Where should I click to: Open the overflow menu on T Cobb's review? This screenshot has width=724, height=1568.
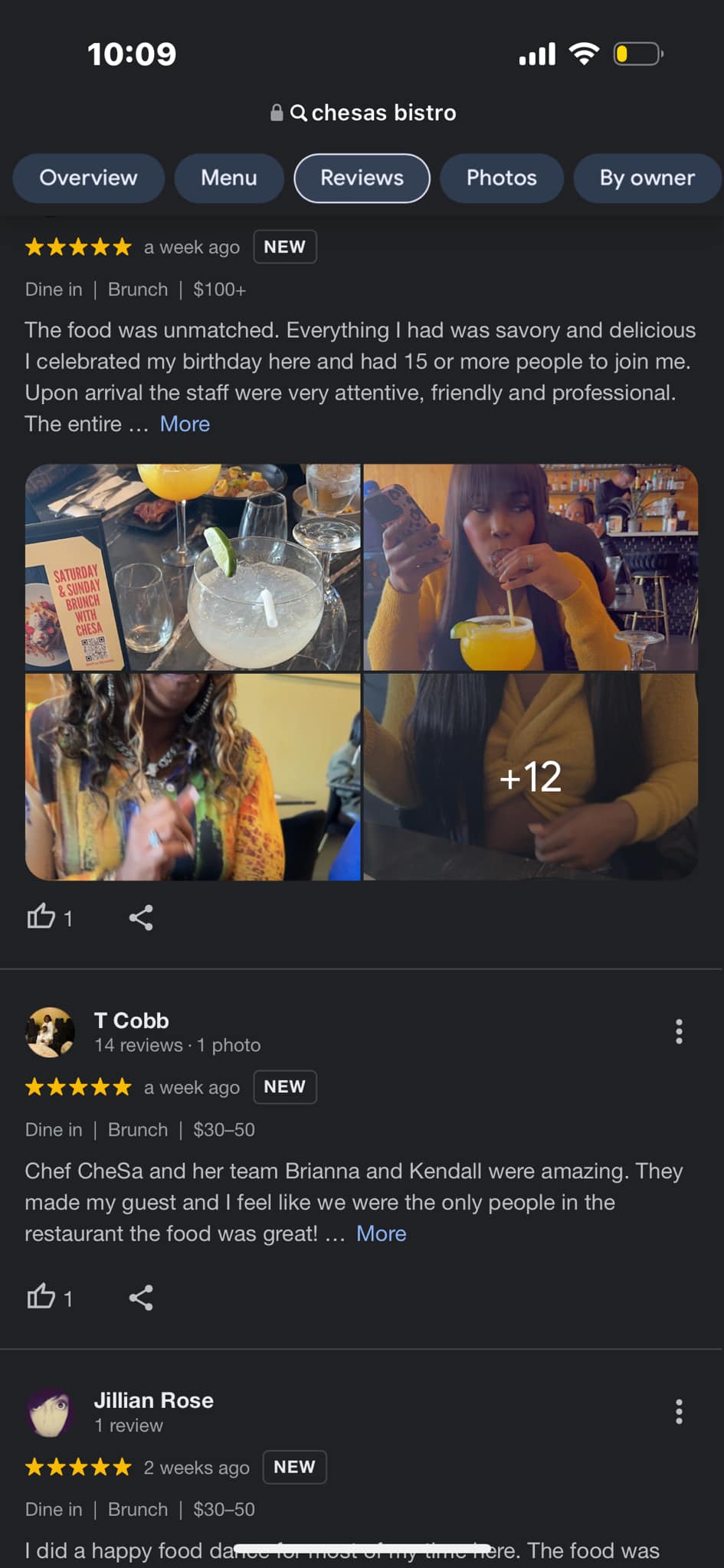679,1031
